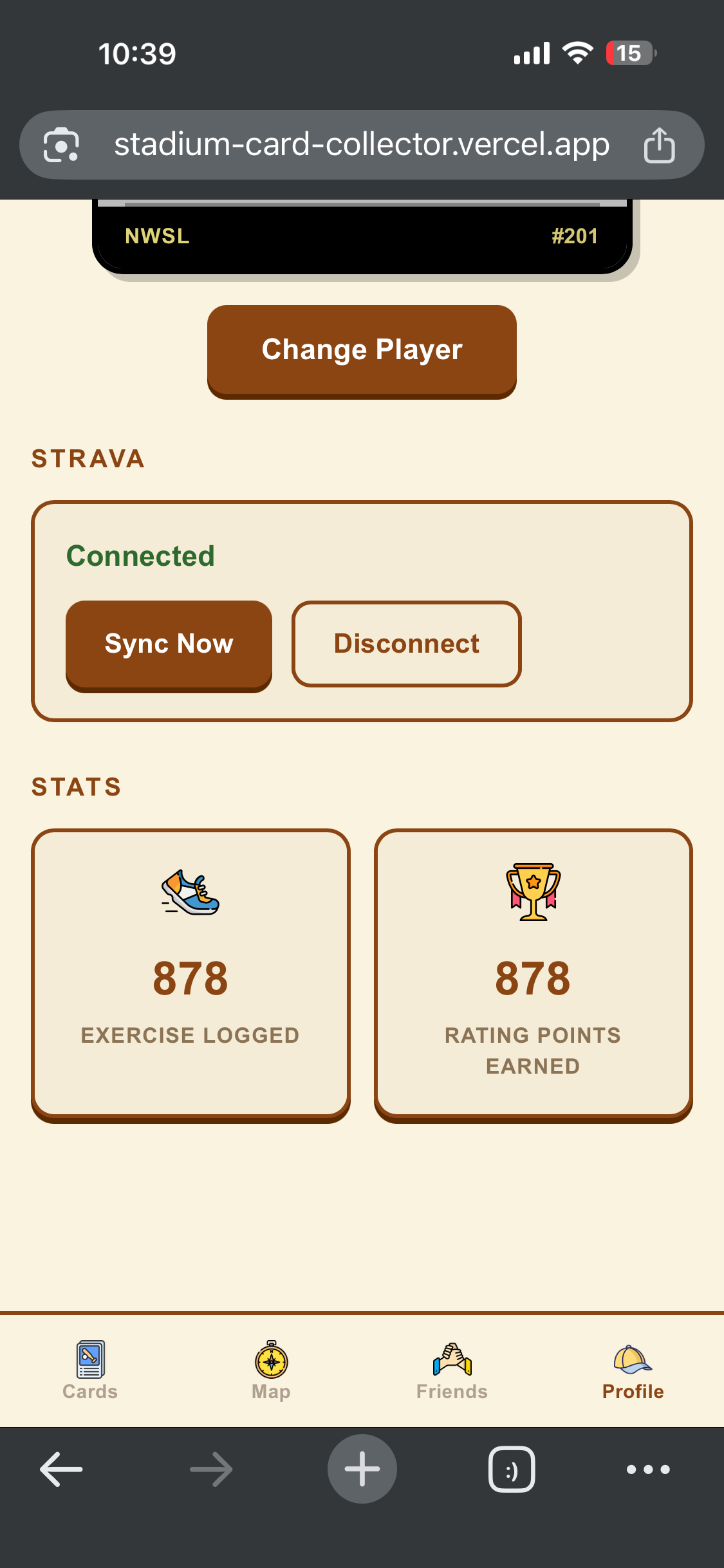Open the browser URL address field
Image resolution: width=724 pixels, height=1568 pixels.
[x=362, y=145]
